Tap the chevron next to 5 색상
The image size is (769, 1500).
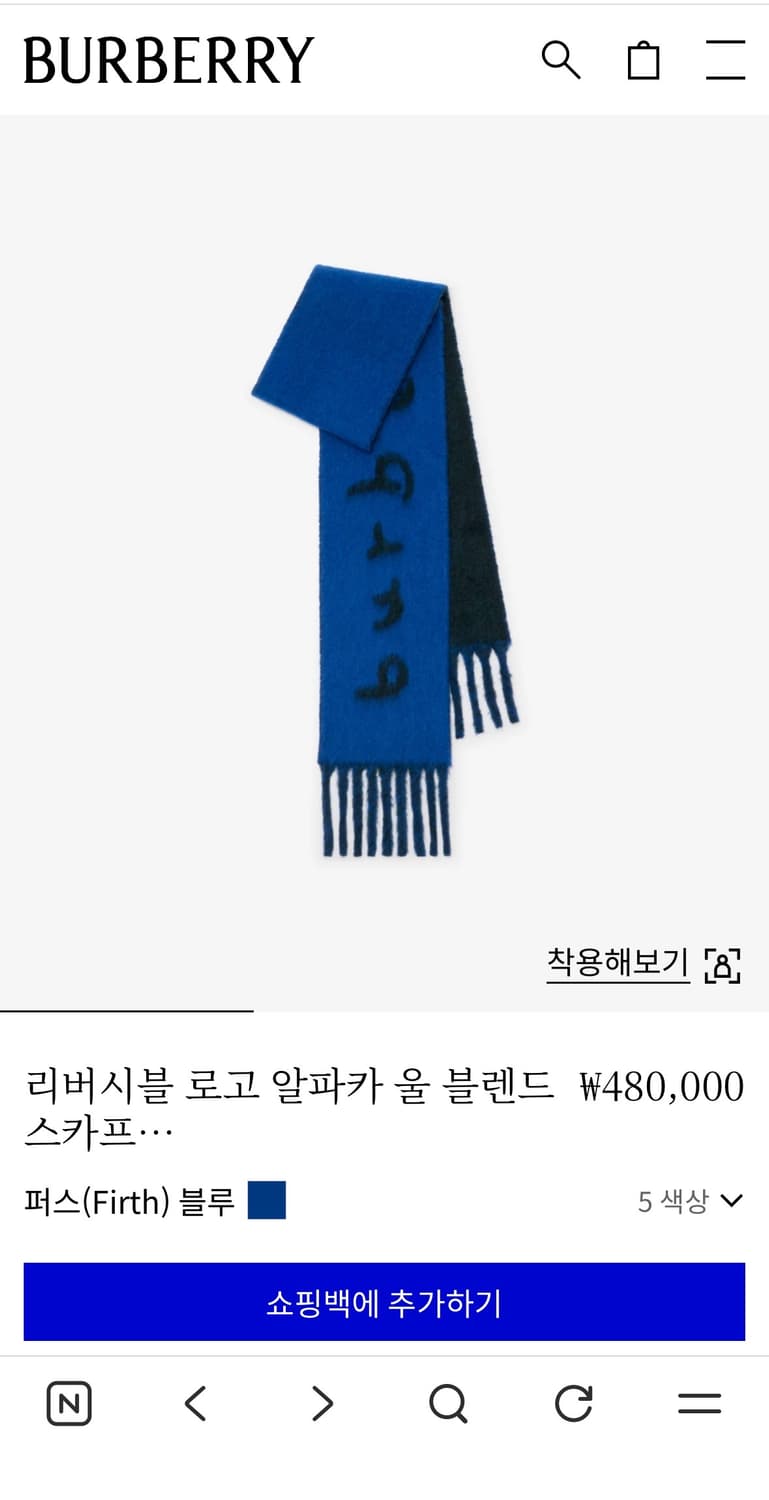click(x=733, y=1200)
